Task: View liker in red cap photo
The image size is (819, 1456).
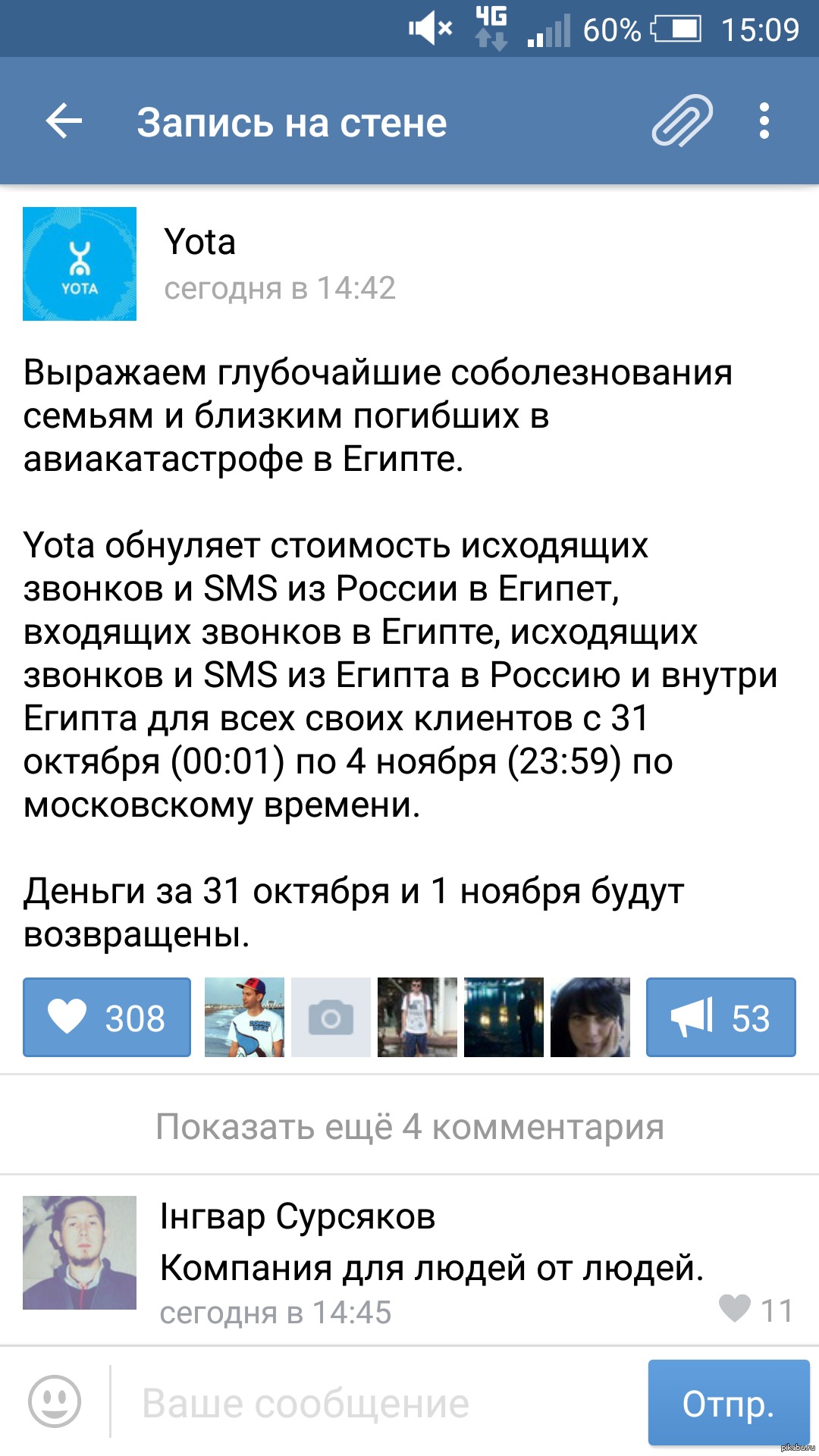Action: pyautogui.click(x=244, y=1017)
